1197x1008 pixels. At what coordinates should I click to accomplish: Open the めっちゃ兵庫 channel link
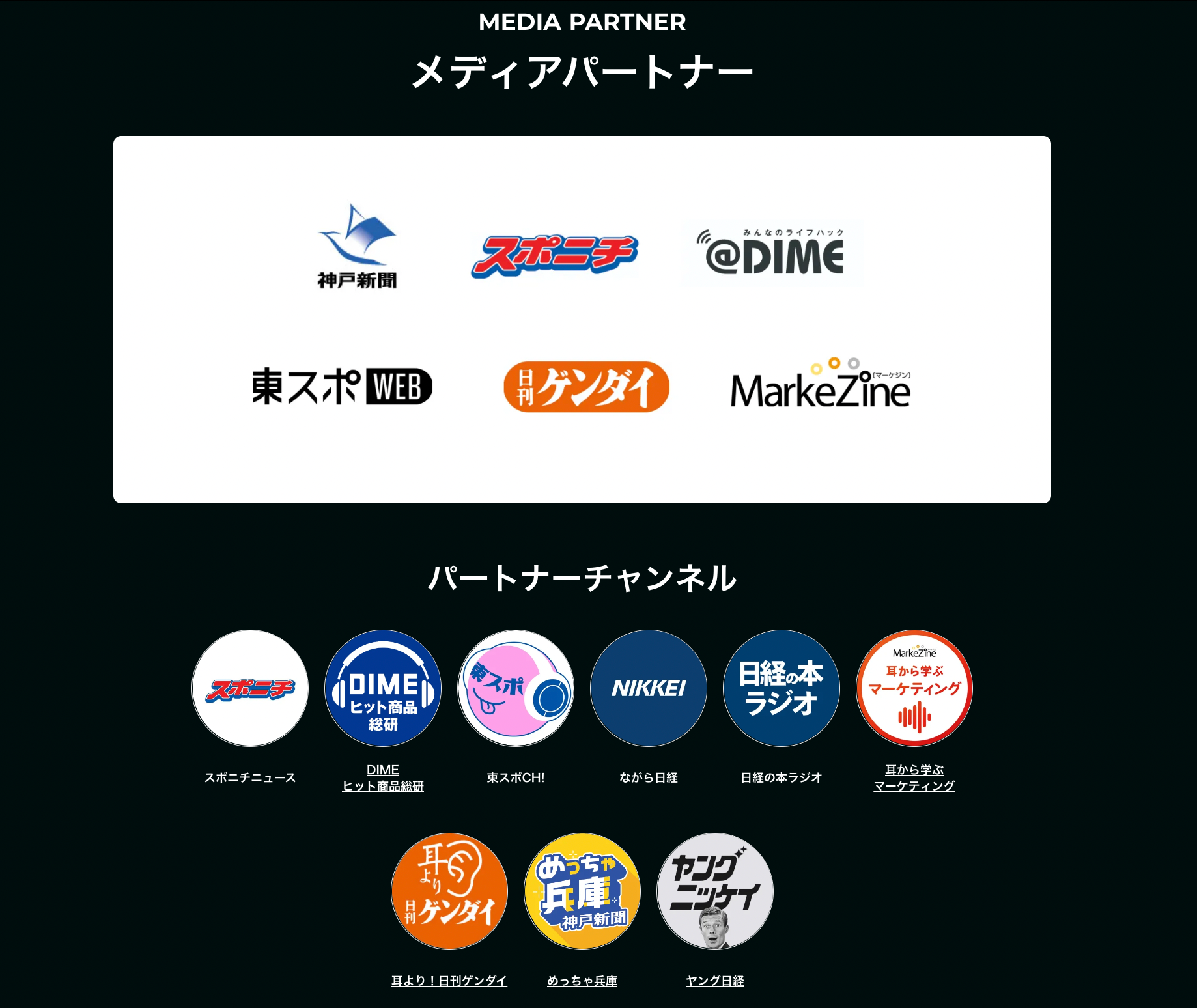click(582, 981)
